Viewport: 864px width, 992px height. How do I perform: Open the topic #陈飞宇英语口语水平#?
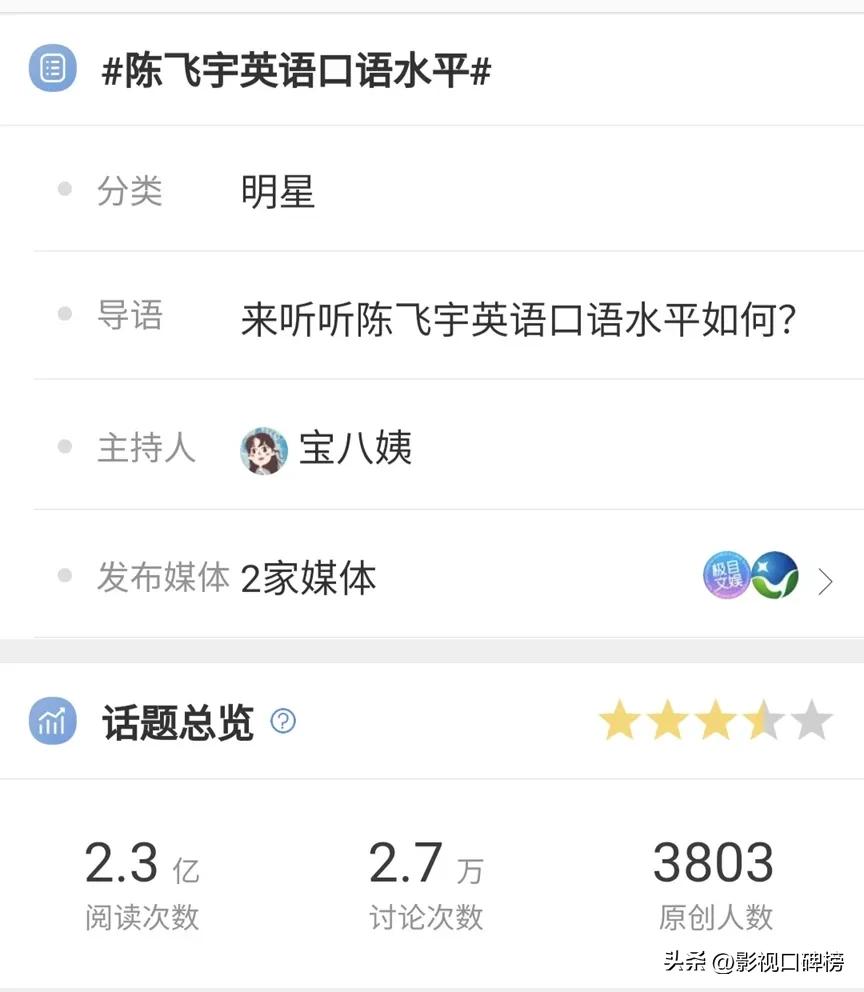290,68
